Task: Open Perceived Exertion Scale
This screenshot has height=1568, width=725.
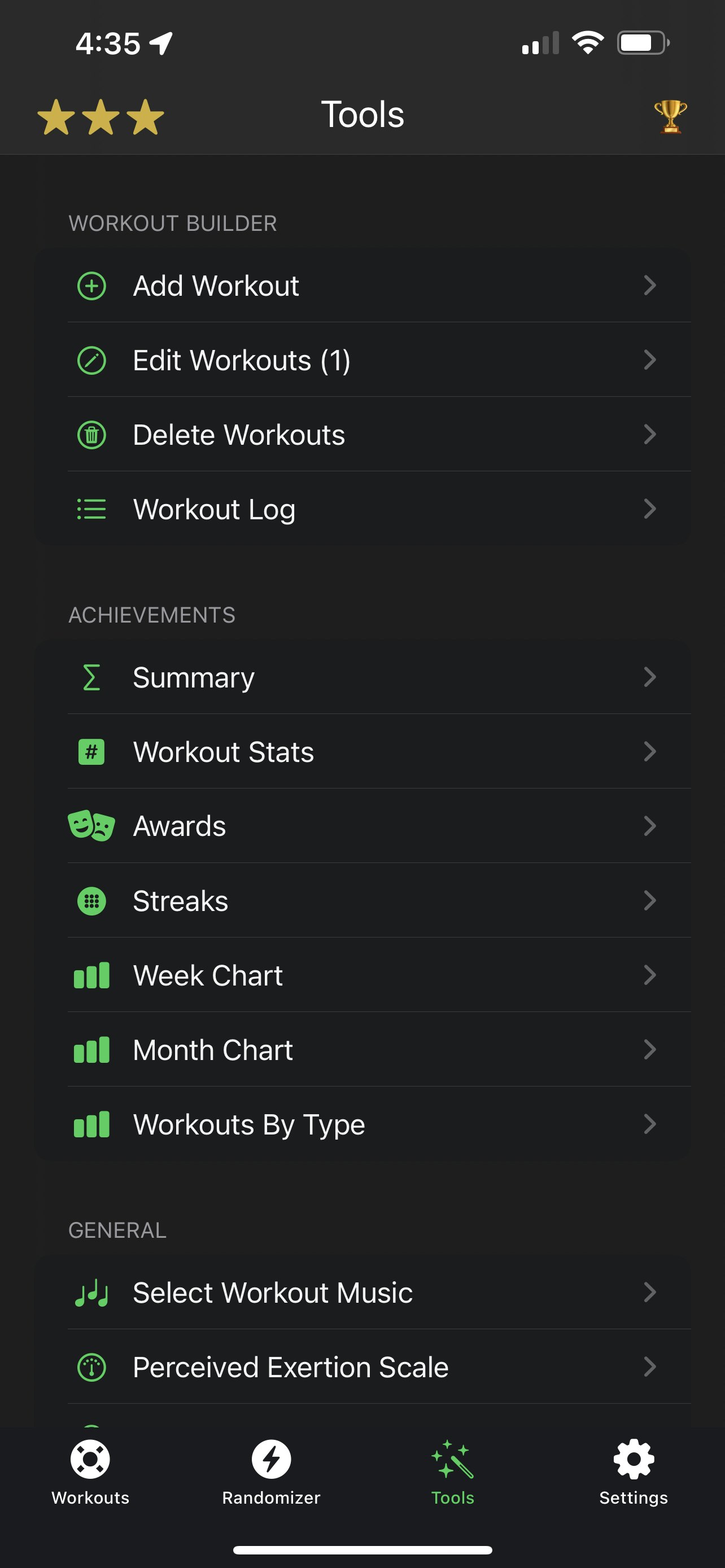Action: click(363, 1367)
